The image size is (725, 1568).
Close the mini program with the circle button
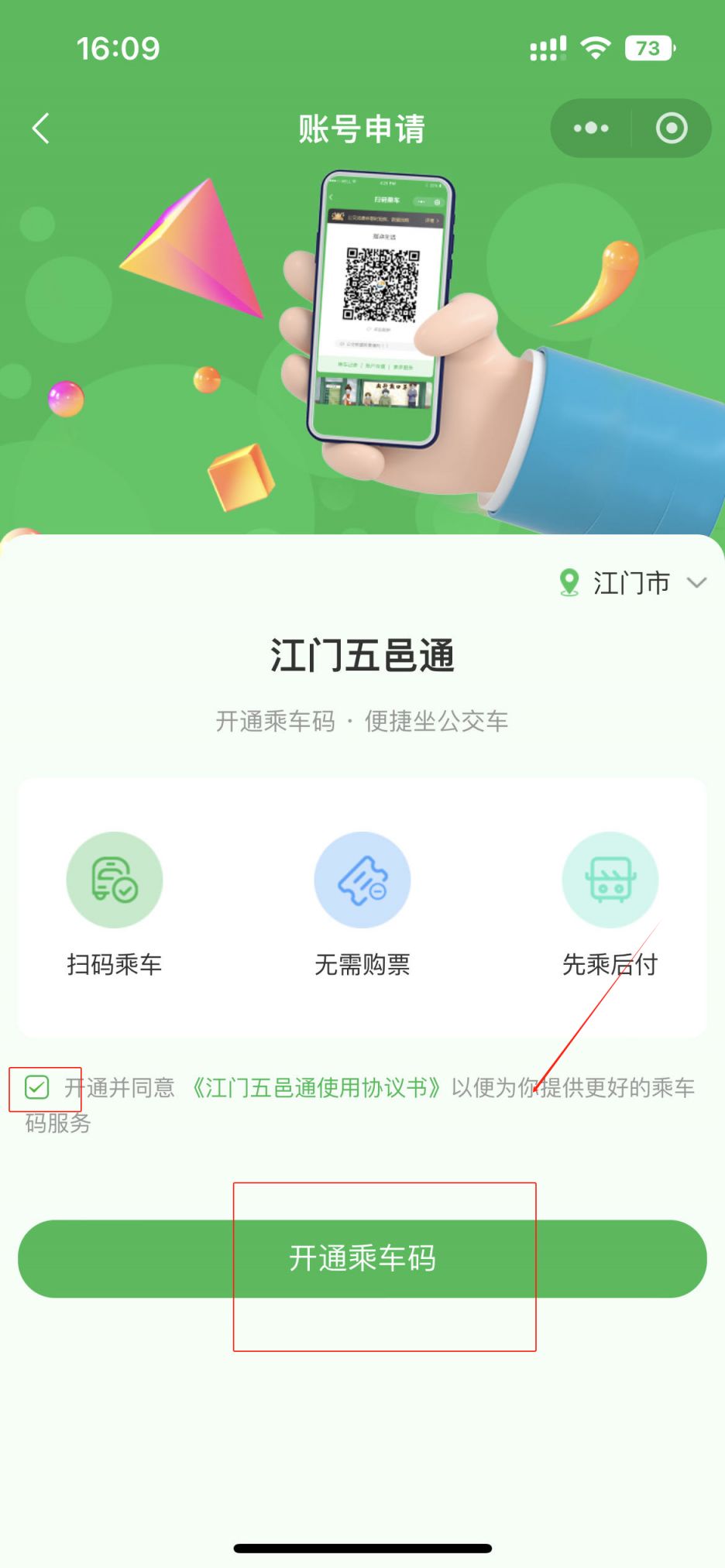point(671,129)
